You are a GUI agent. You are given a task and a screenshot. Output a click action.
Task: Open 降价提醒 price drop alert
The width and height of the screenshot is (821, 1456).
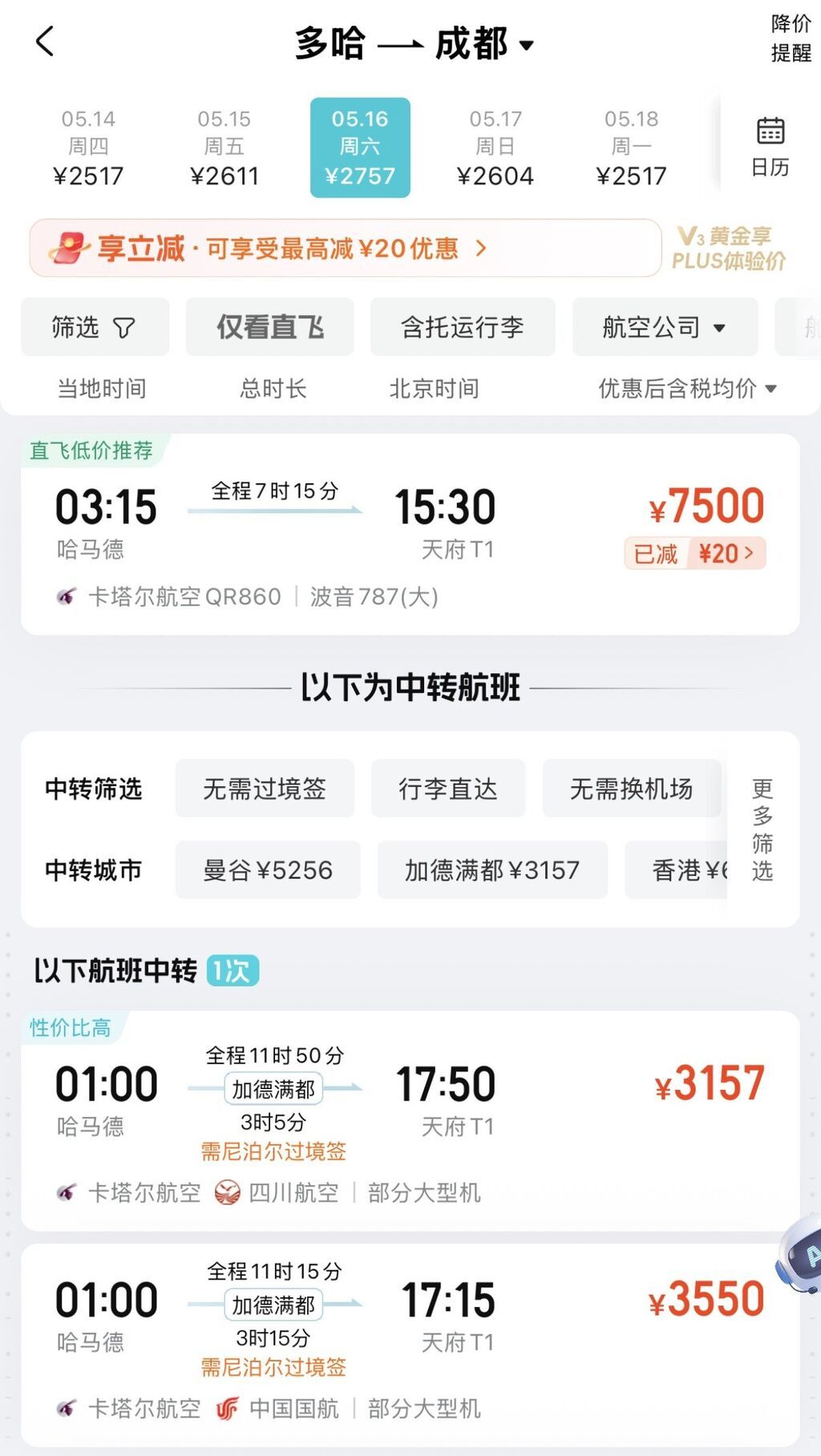coord(791,38)
